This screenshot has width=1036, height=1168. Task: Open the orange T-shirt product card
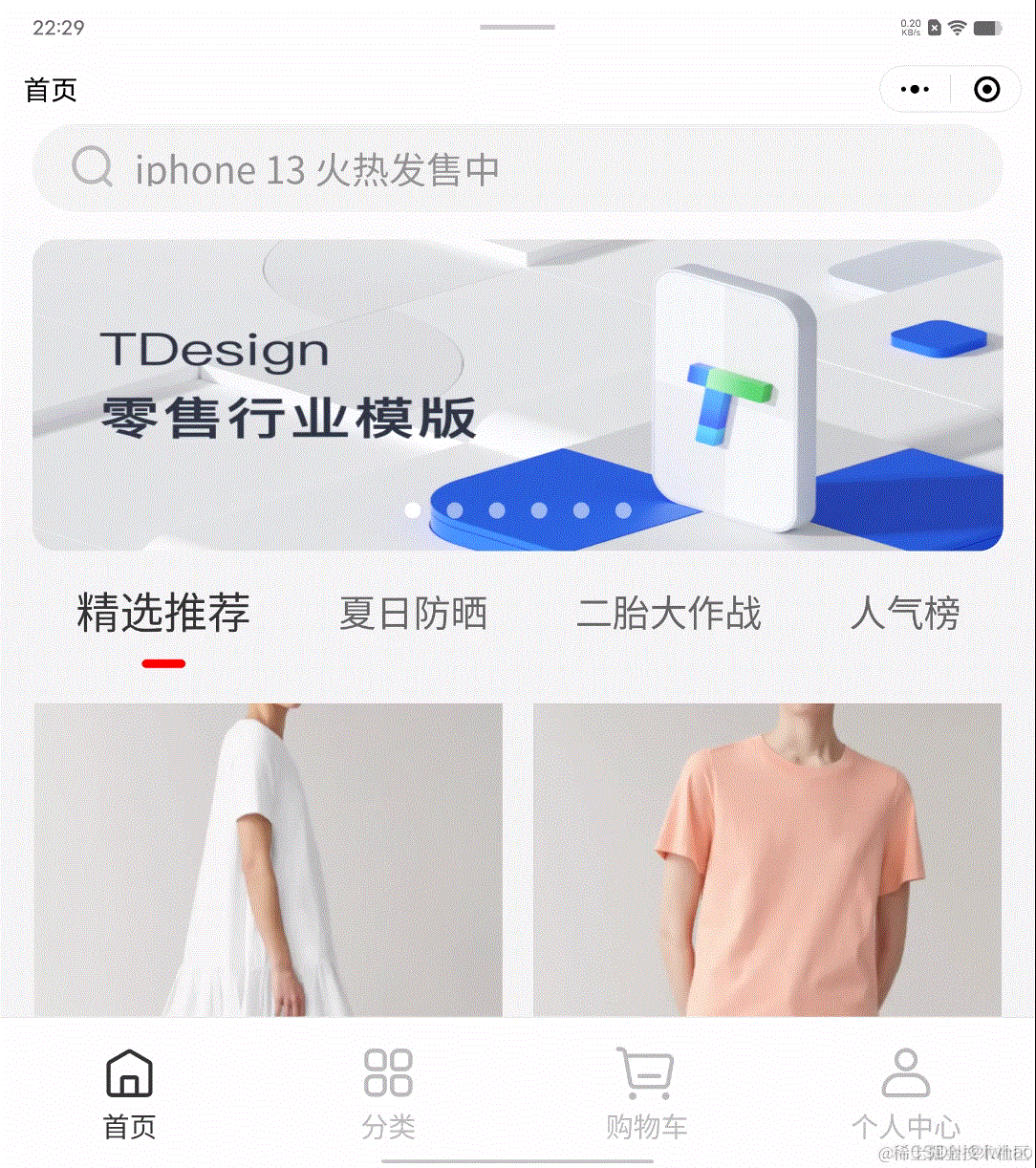click(767, 860)
